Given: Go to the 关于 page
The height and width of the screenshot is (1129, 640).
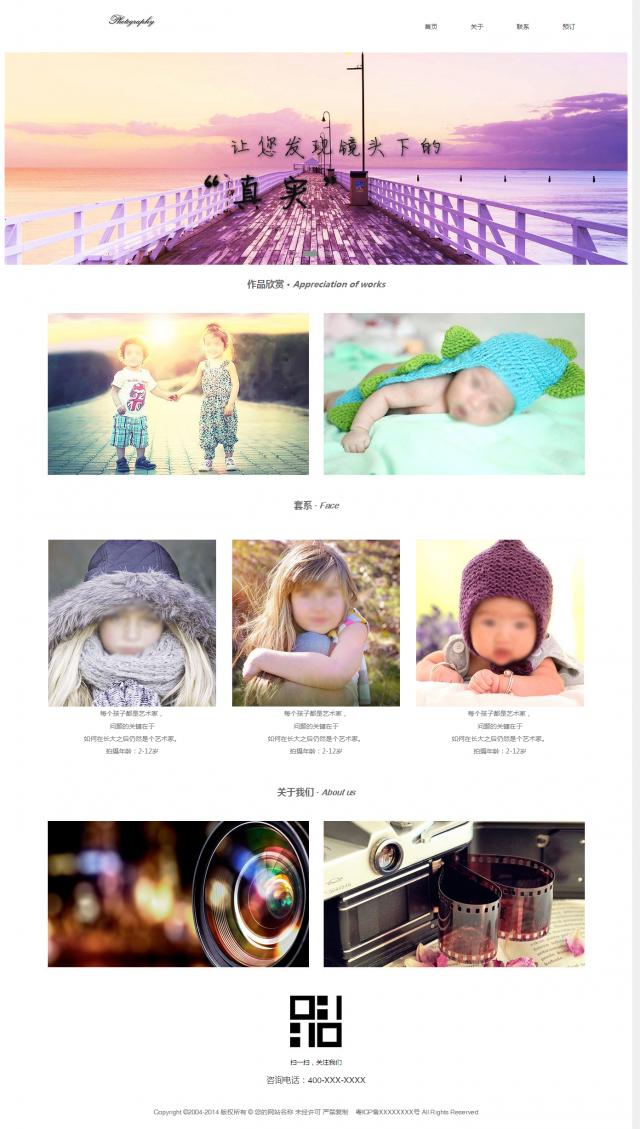Looking at the screenshot, I should (477, 27).
